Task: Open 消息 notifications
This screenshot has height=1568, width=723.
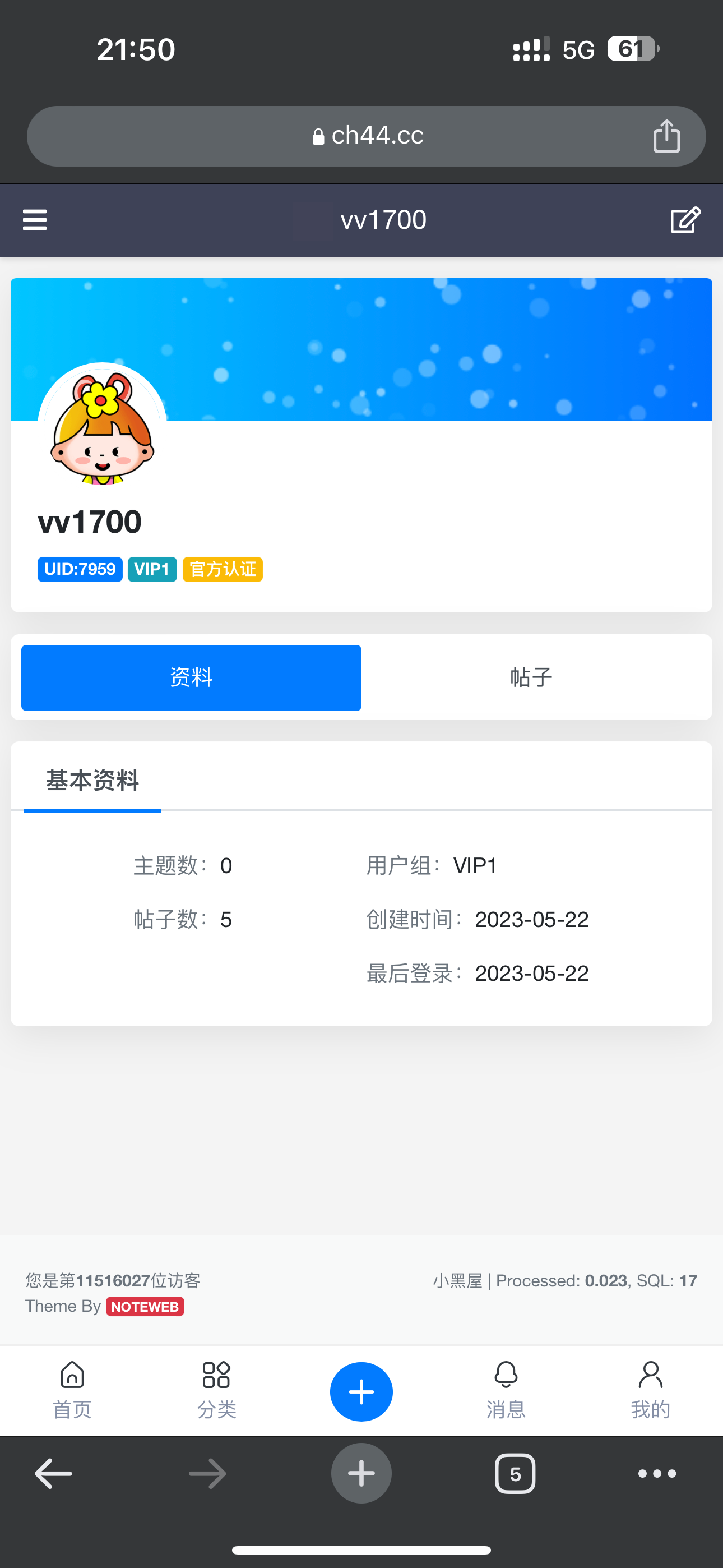Action: 506,1391
